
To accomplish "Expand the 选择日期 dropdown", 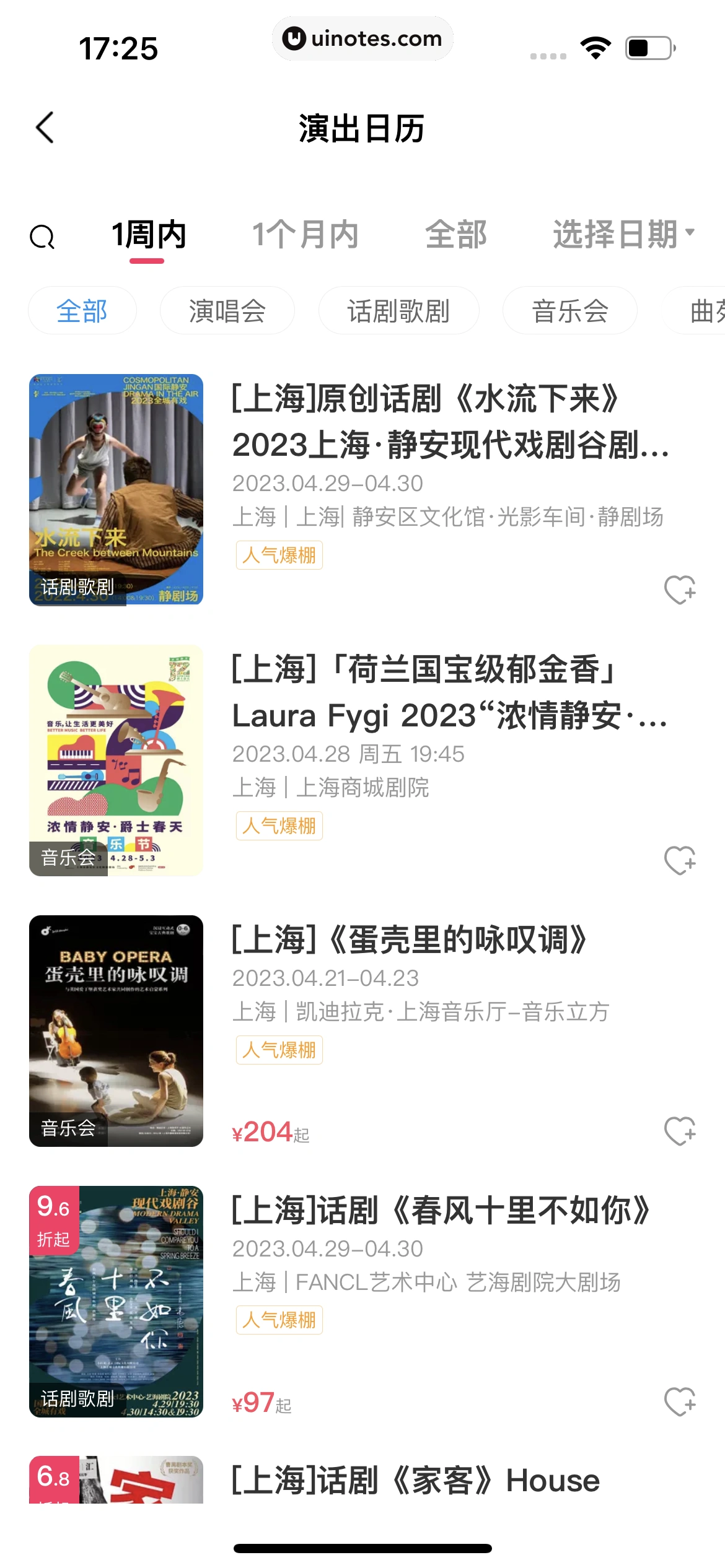I will coord(622,235).
